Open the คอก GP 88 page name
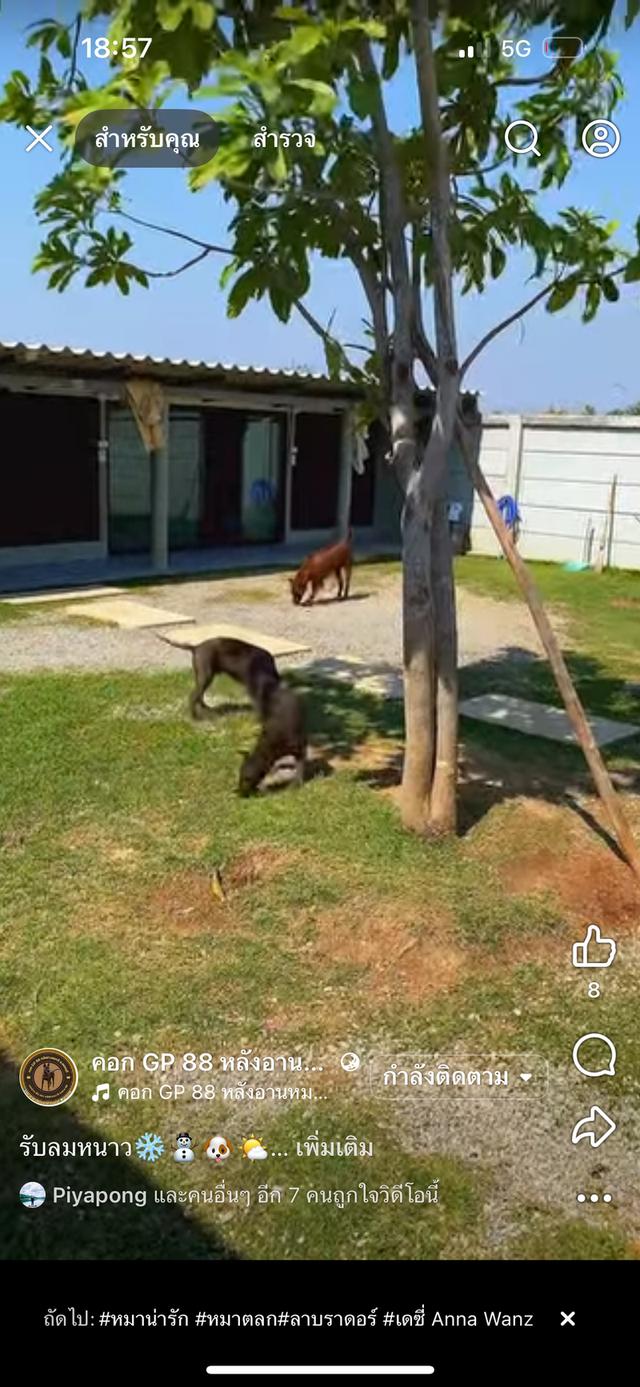The height and width of the screenshot is (1387, 640). point(207,1062)
